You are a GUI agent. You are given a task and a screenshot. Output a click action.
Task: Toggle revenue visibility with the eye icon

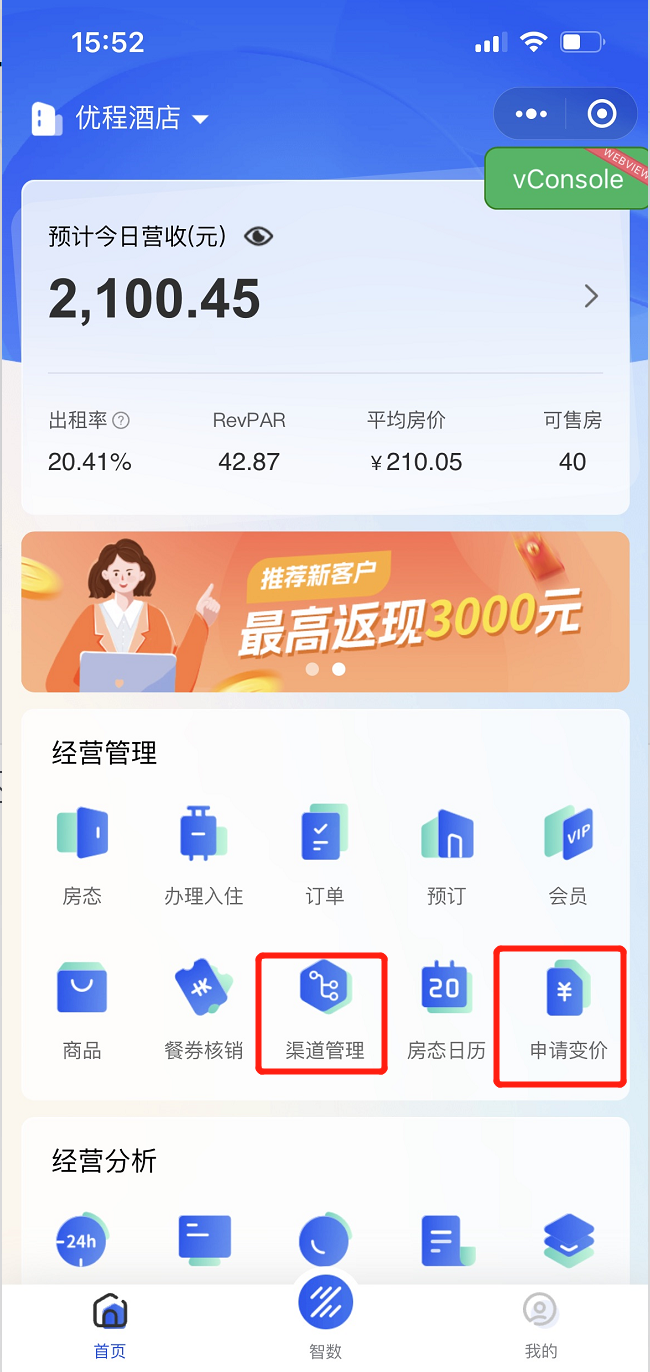[x=258, y=236]
